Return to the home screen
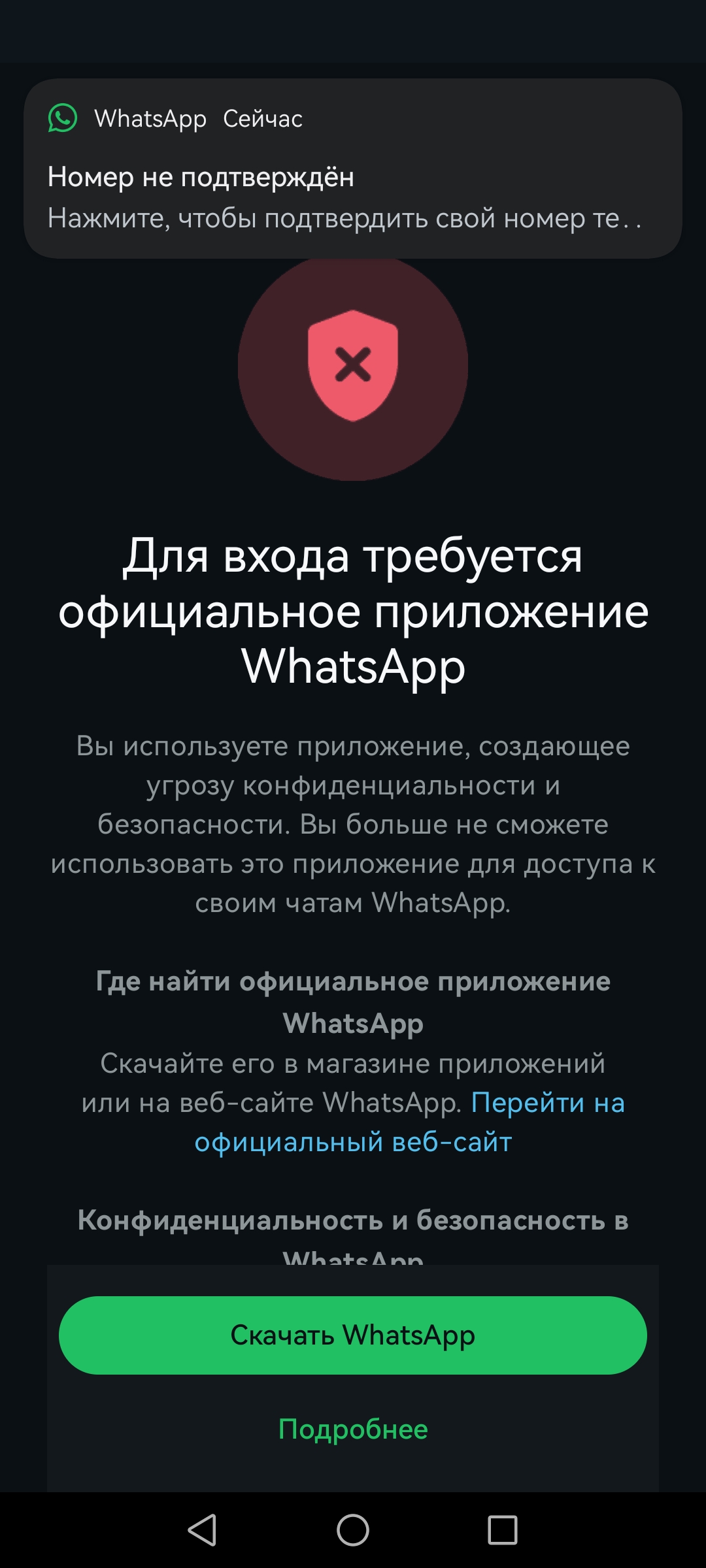Image resolution: width=706 pixels, height=1568 pixels. (353, 1530)
